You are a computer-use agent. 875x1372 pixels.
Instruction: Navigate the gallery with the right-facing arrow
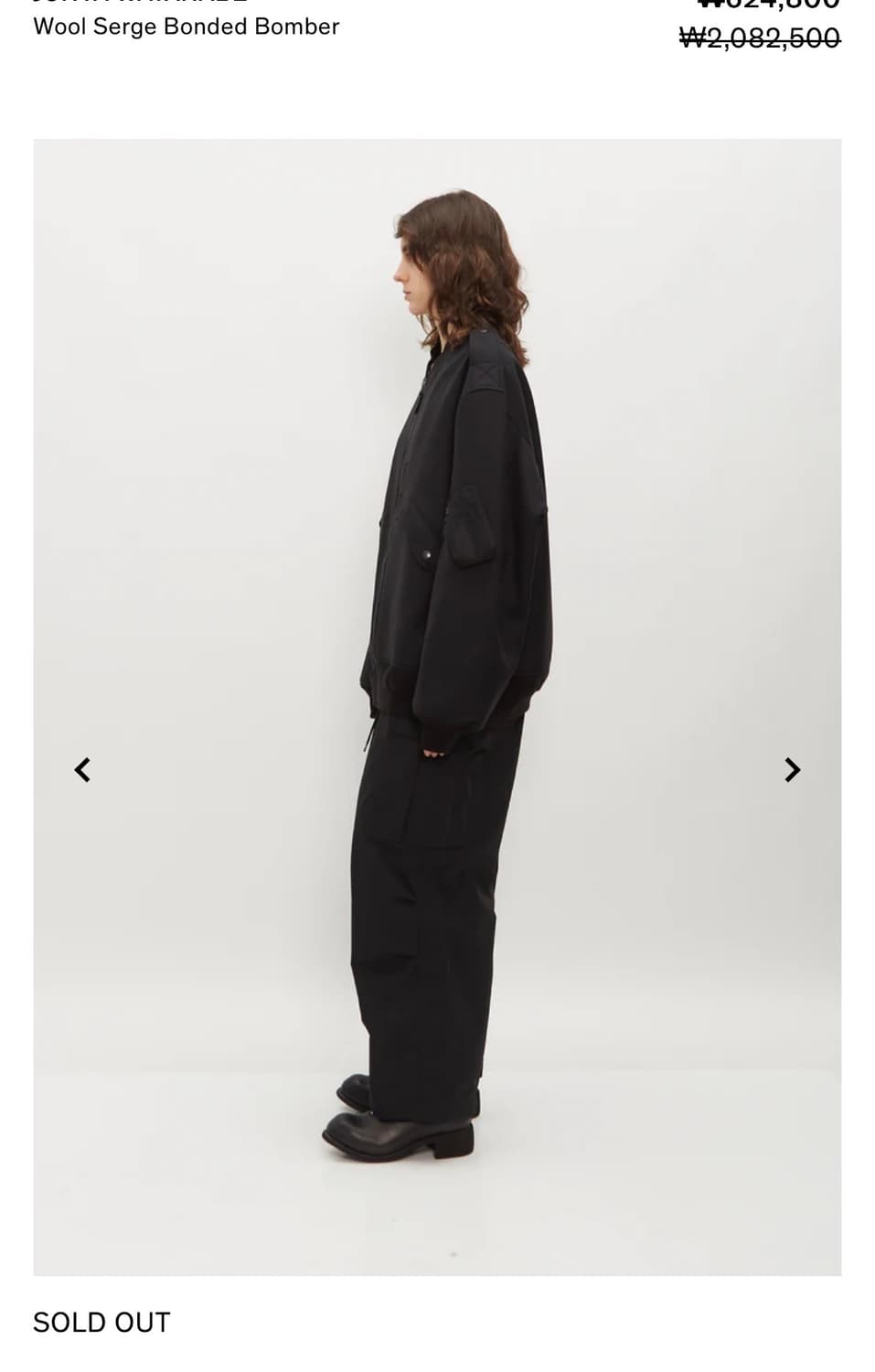point(794,769)
